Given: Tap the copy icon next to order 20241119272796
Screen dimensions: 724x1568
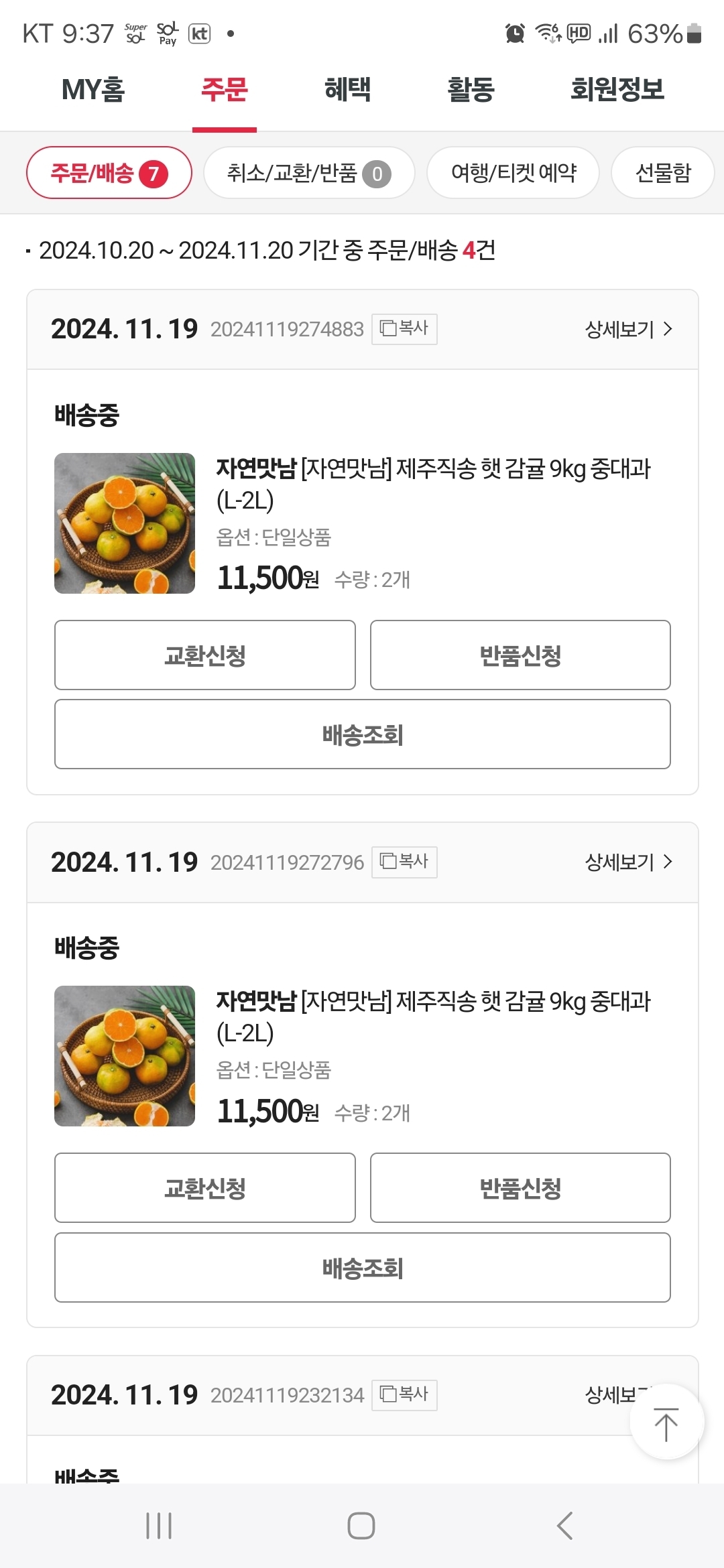Looking at the screenshot, I should [x=404, y=862].
